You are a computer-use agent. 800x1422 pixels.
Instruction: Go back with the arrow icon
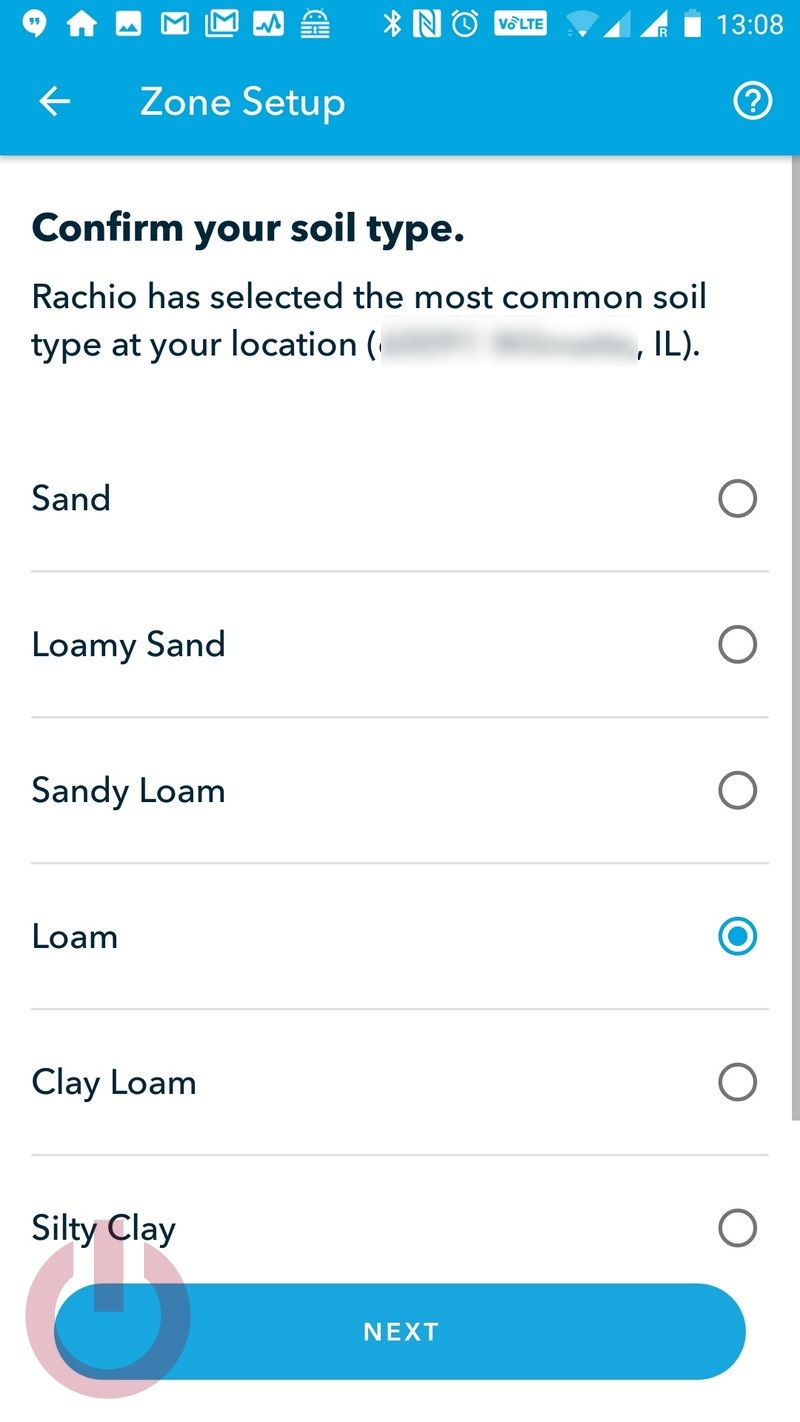click(54, 101)
